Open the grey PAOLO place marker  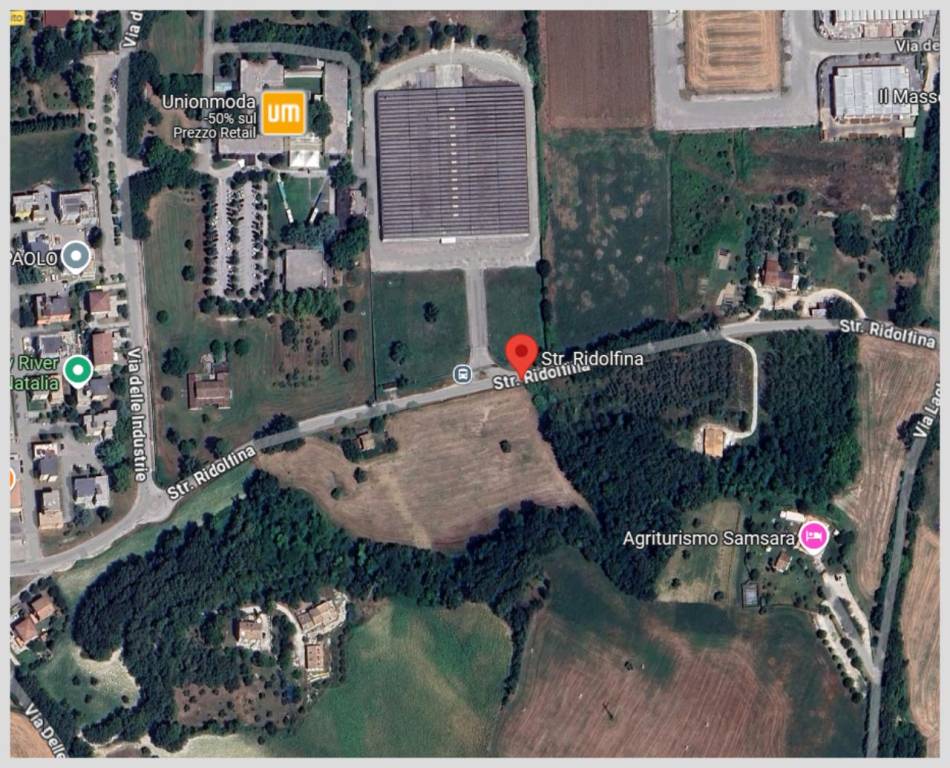pos(76,257)
